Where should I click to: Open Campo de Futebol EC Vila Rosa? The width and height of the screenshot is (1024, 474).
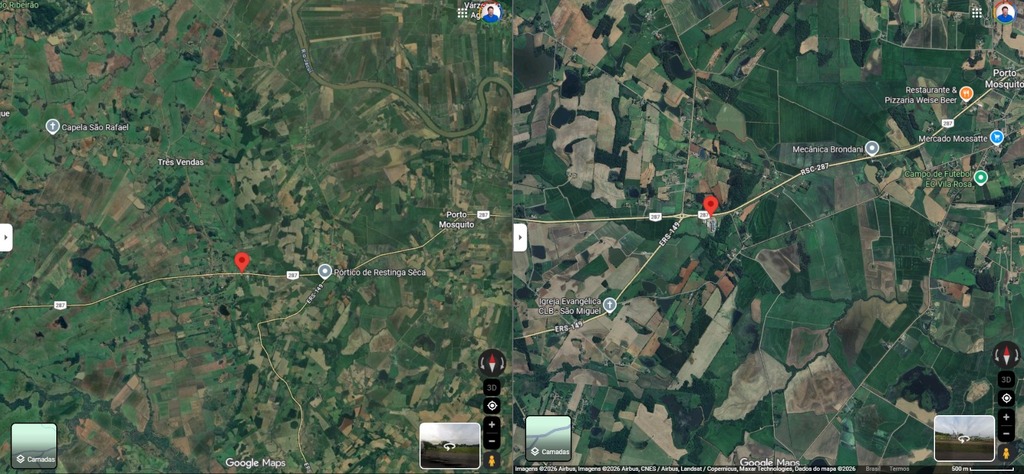point(981,178)
